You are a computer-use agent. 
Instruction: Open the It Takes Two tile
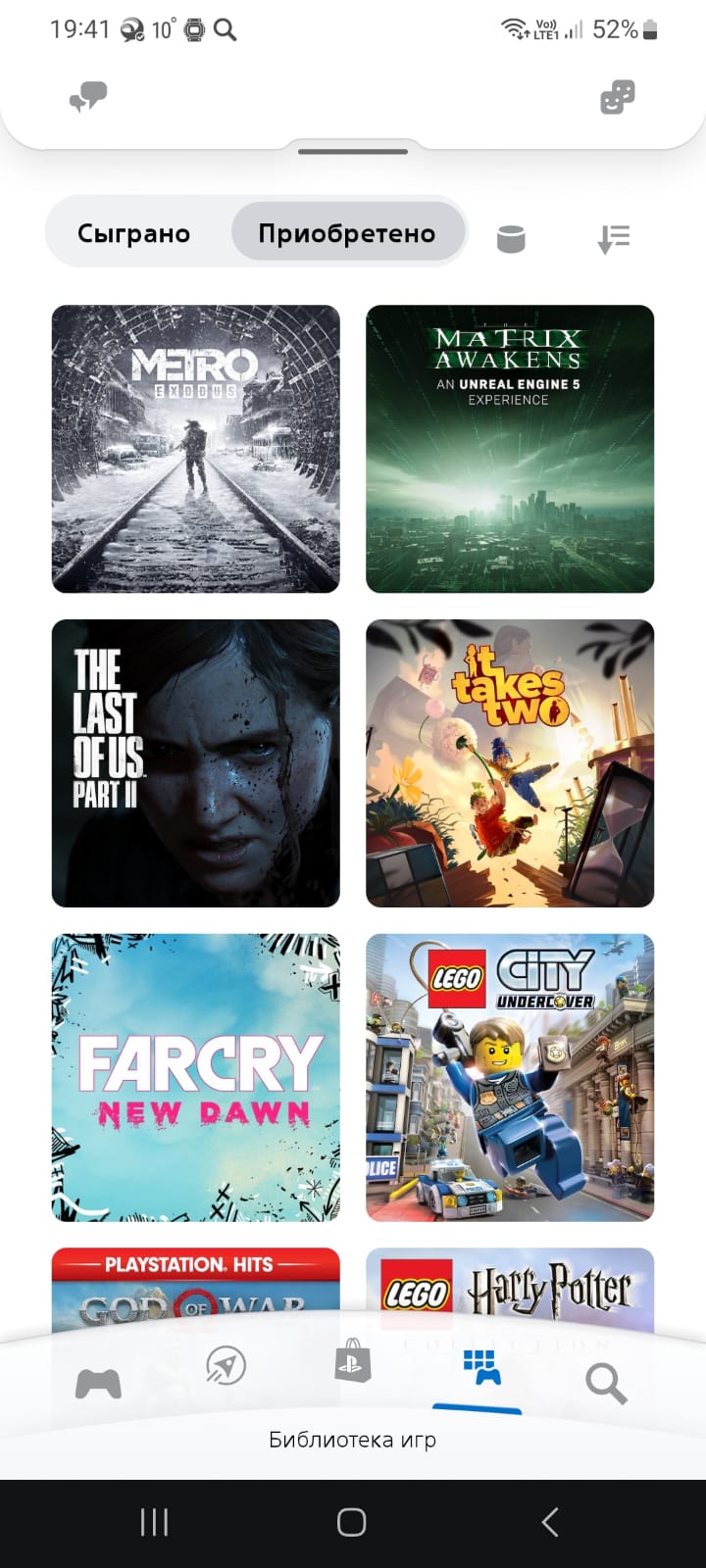510,763
